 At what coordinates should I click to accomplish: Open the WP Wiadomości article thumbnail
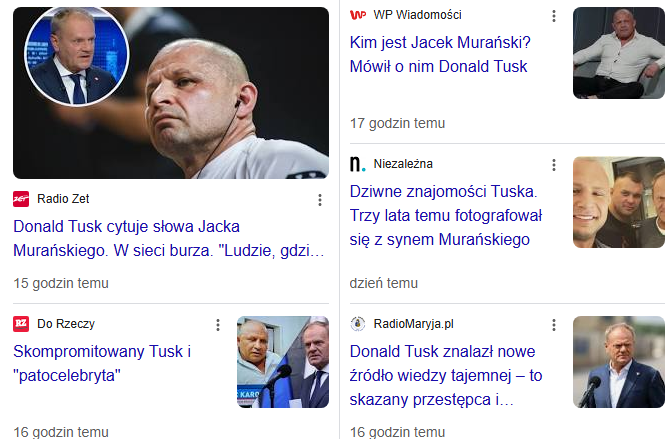click(618, 53)
